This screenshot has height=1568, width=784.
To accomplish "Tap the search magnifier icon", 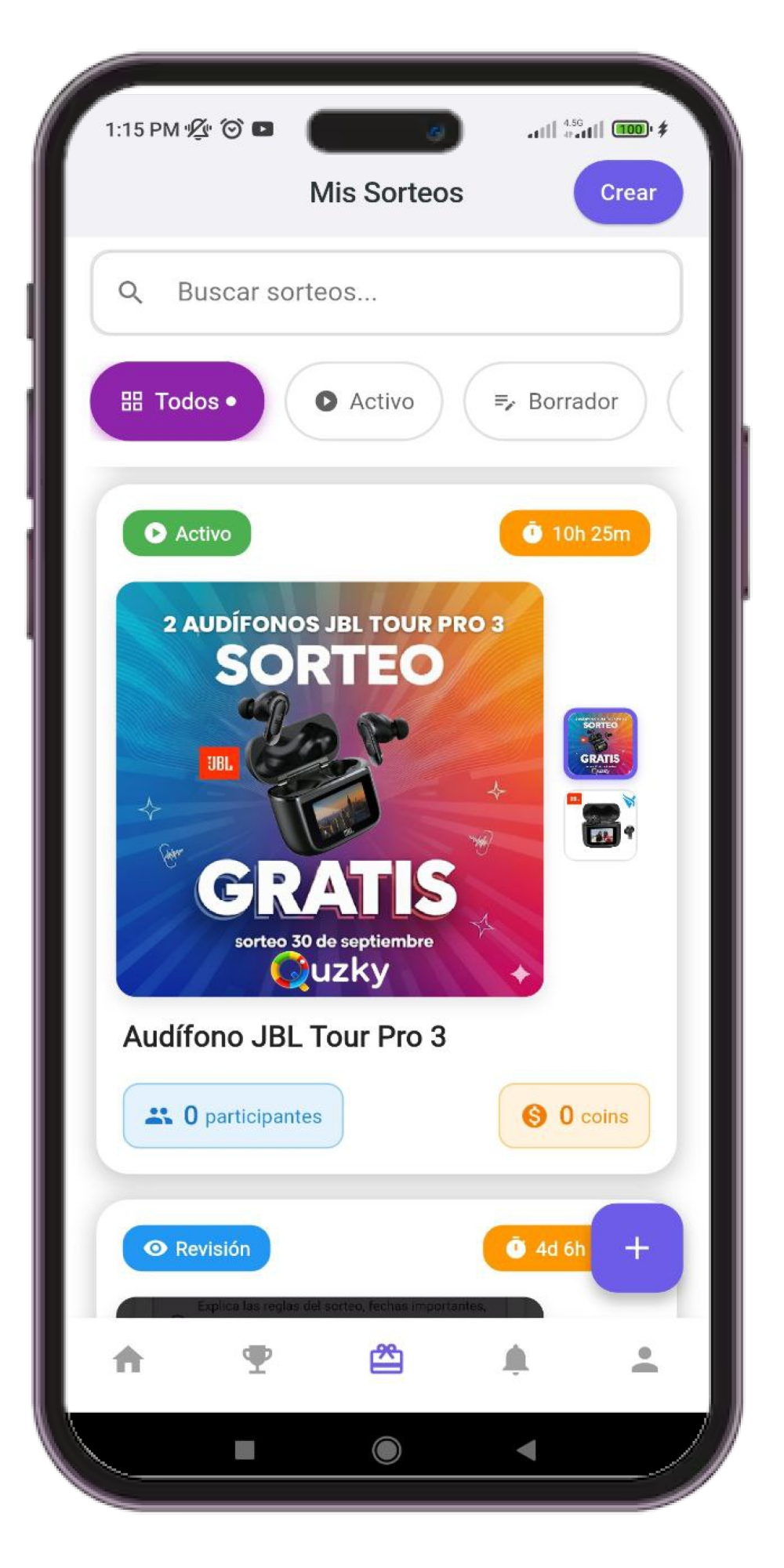I will (131, 292).
